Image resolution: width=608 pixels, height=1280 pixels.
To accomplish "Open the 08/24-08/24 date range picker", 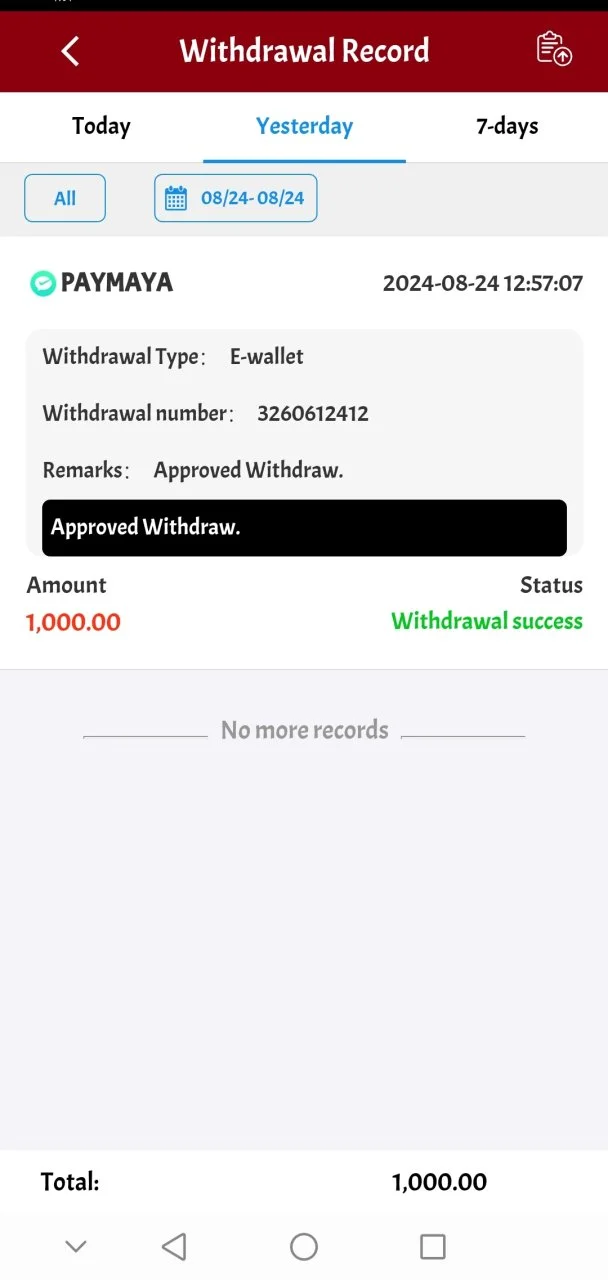I will (x=235, y=198).
